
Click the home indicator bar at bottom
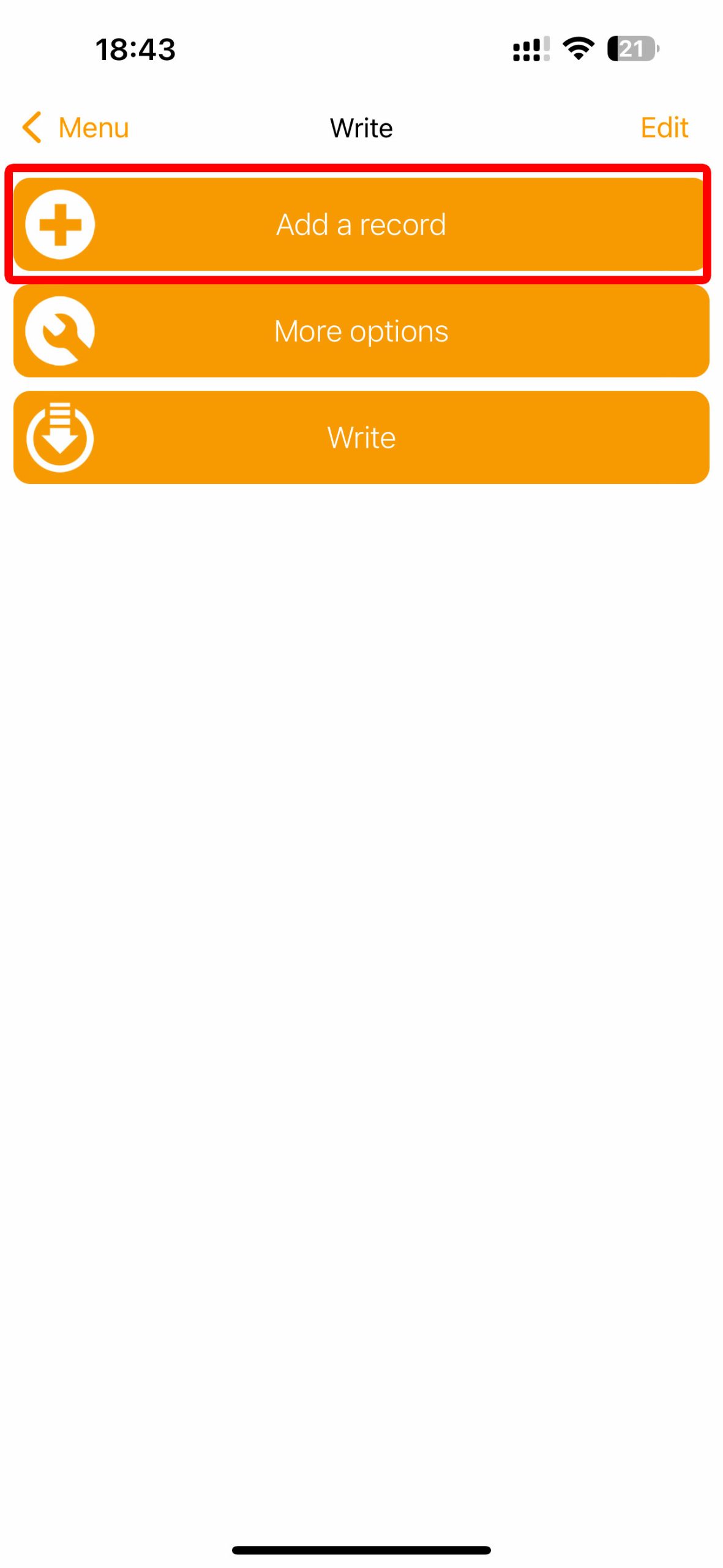point(361,1550)
